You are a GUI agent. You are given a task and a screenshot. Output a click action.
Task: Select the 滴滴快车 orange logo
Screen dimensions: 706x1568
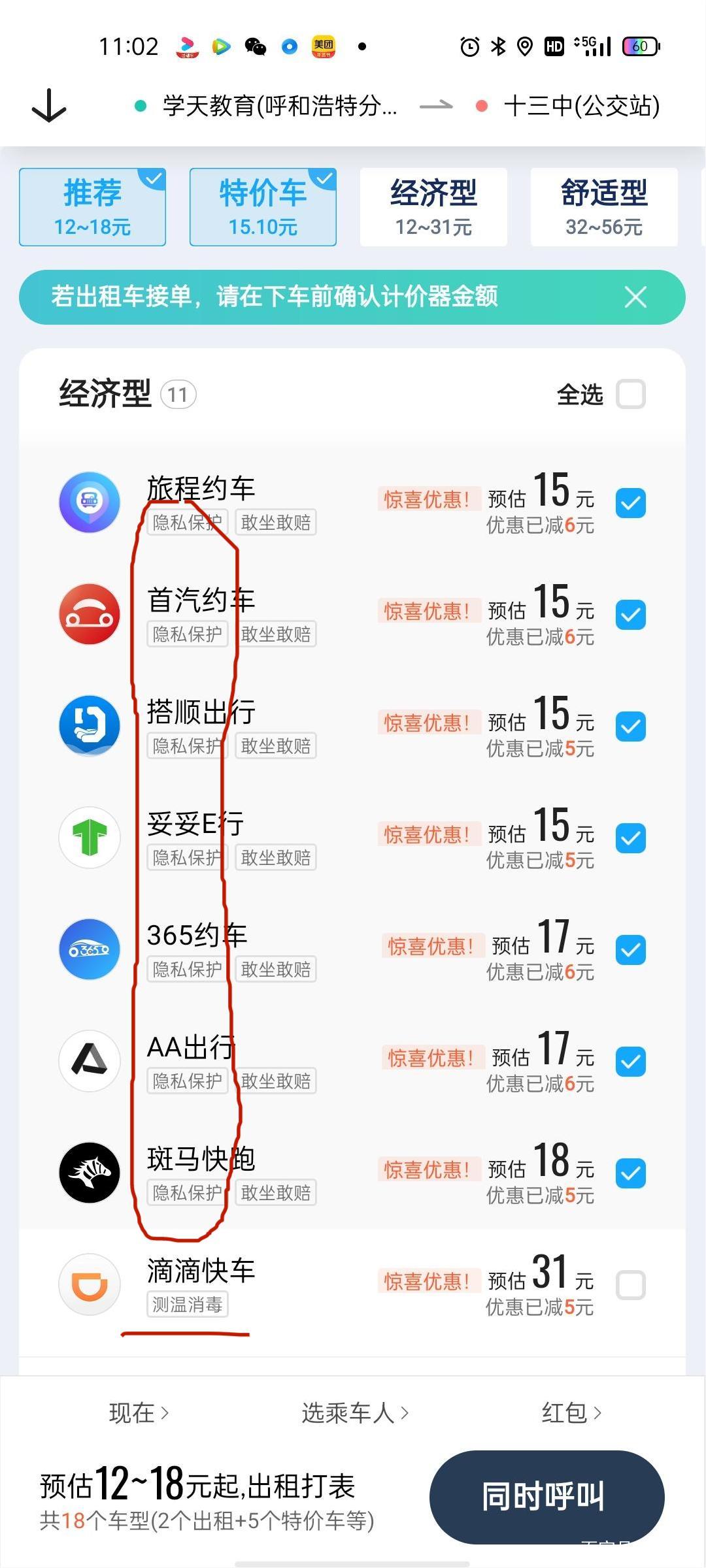coord(90,1284)
